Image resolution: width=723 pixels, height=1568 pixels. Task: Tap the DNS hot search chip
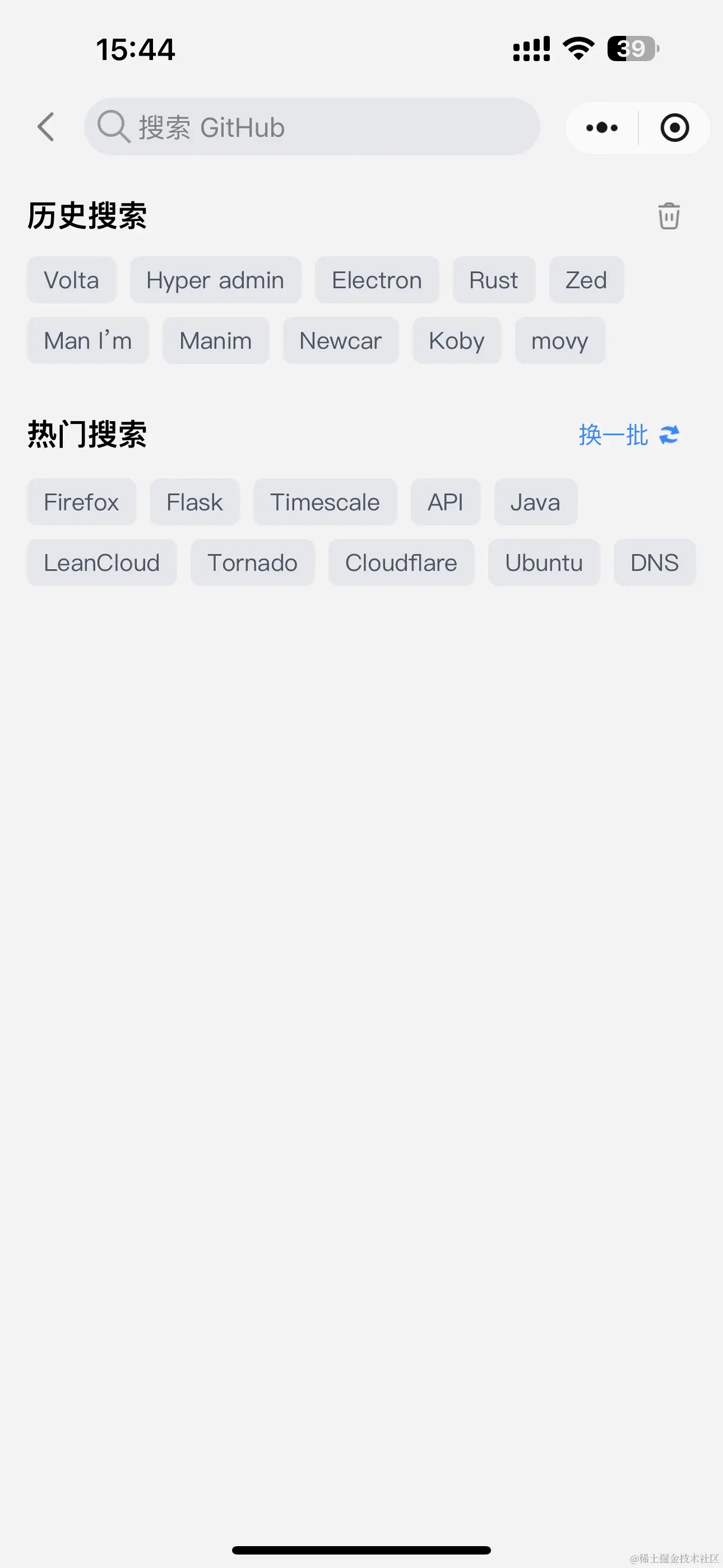[654, 563]
